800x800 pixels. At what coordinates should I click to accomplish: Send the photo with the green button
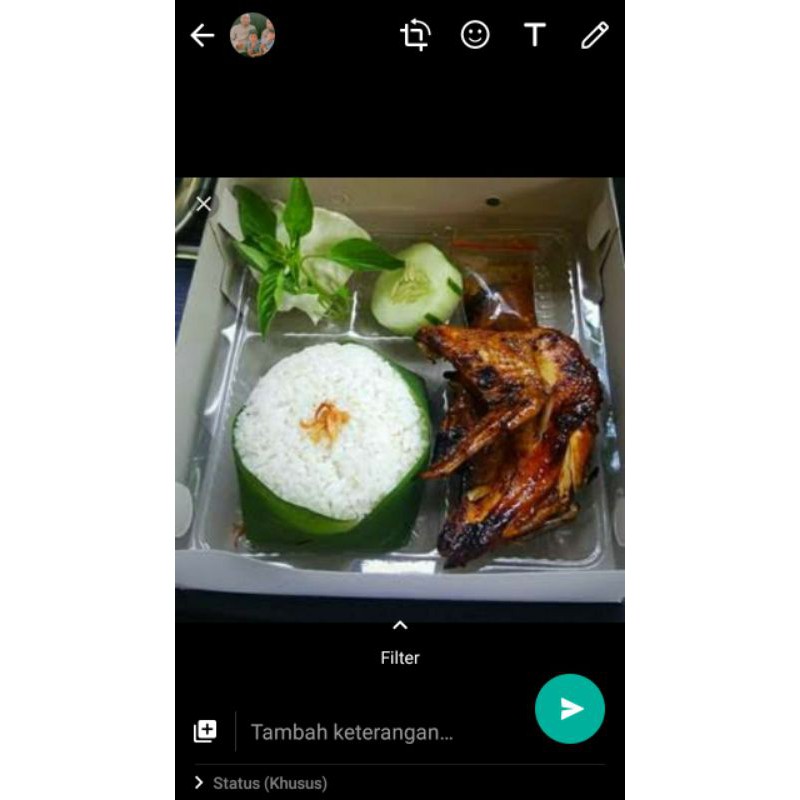[570, 709]
